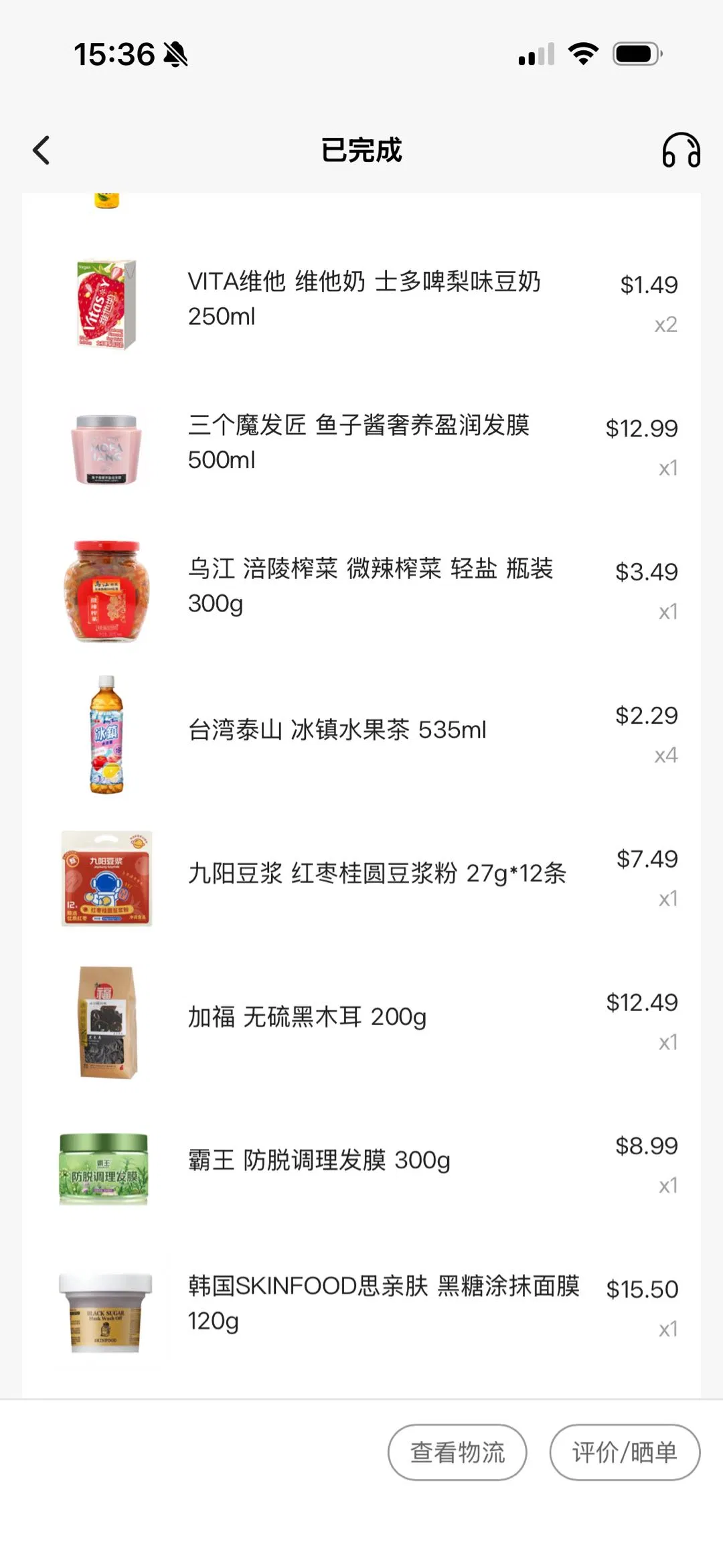Contact customer service via headset icon
This screenshot has height=1568, width=723.
(x=681, y=150)
